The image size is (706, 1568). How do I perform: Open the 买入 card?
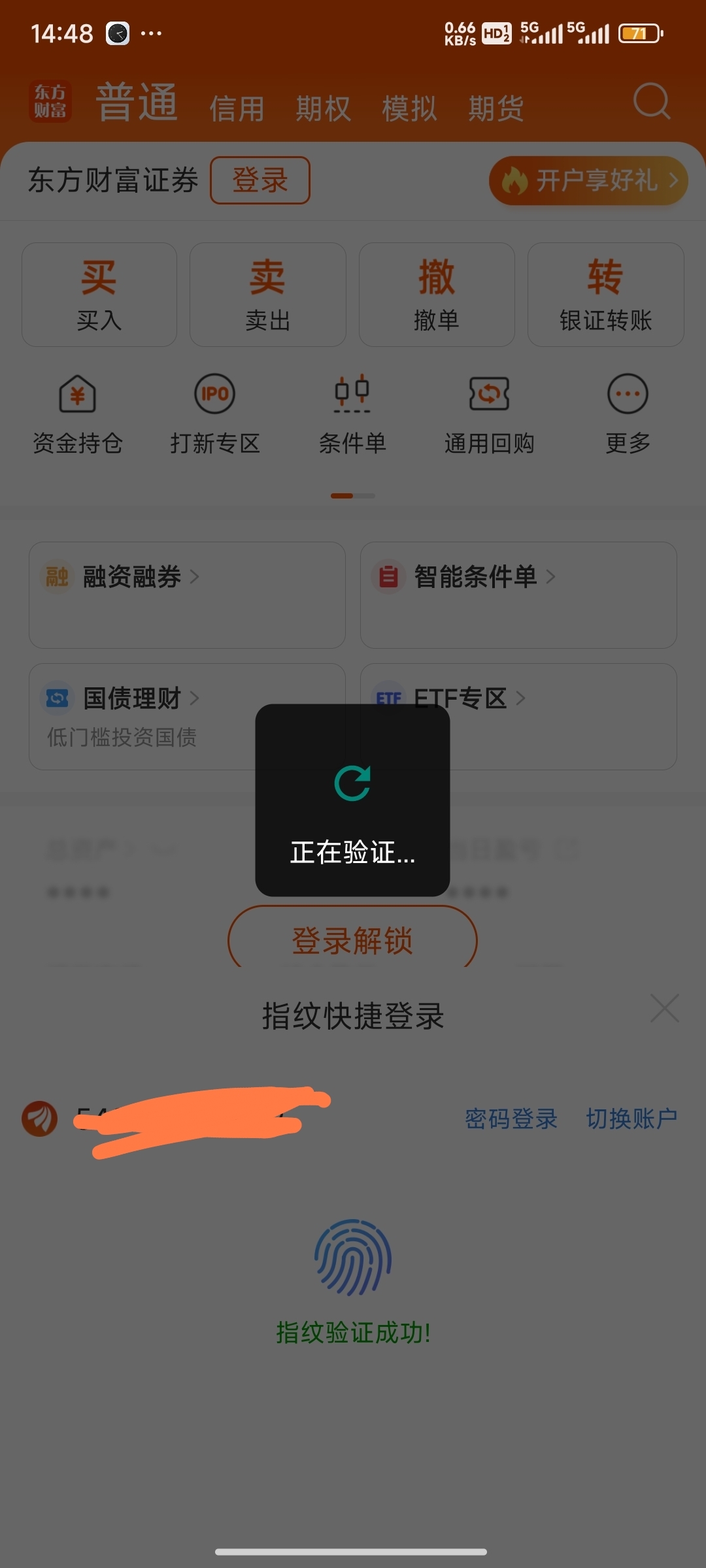point(99,295)
